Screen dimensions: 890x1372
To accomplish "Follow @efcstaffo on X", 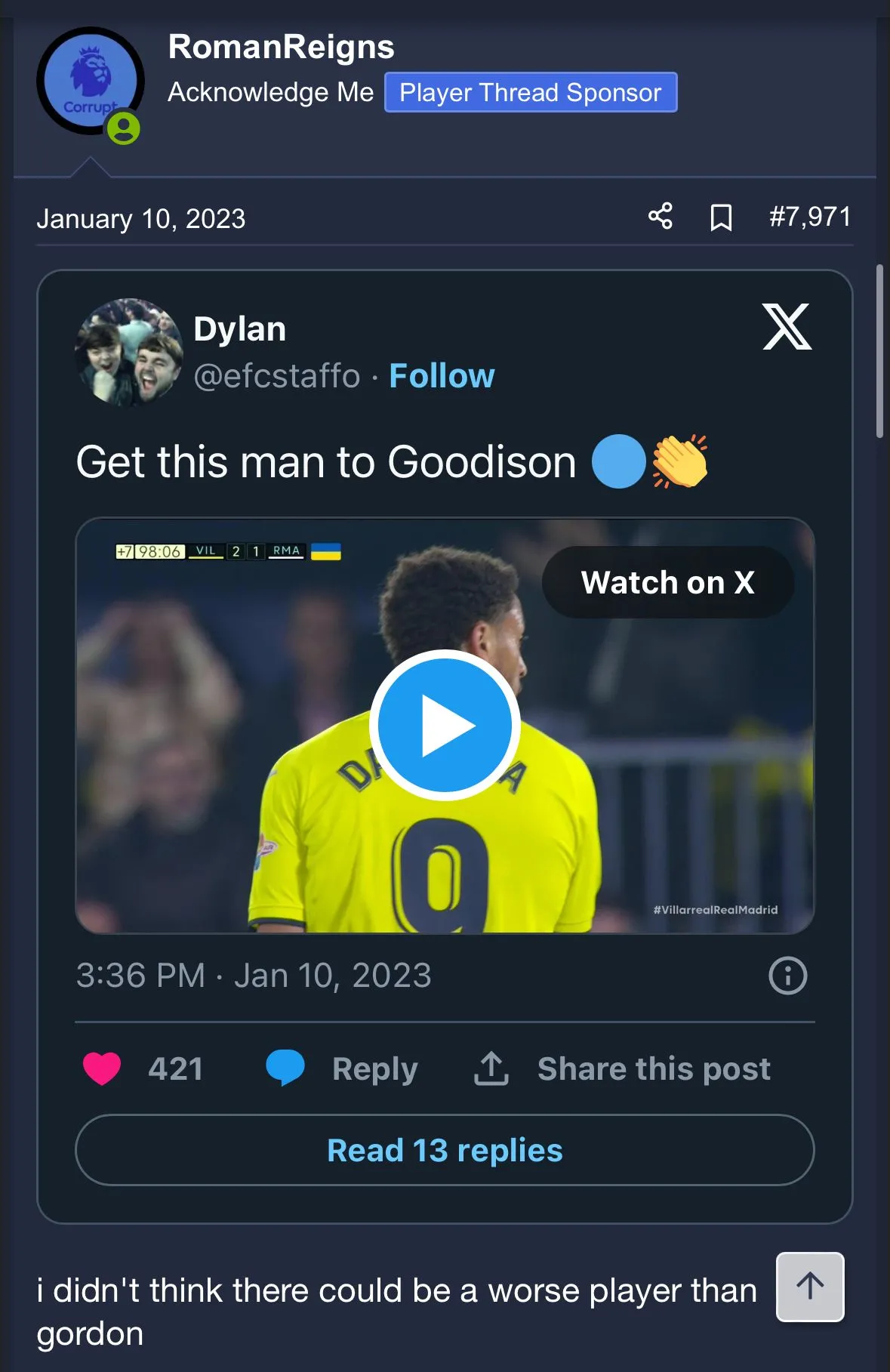I will pos(442,375).
